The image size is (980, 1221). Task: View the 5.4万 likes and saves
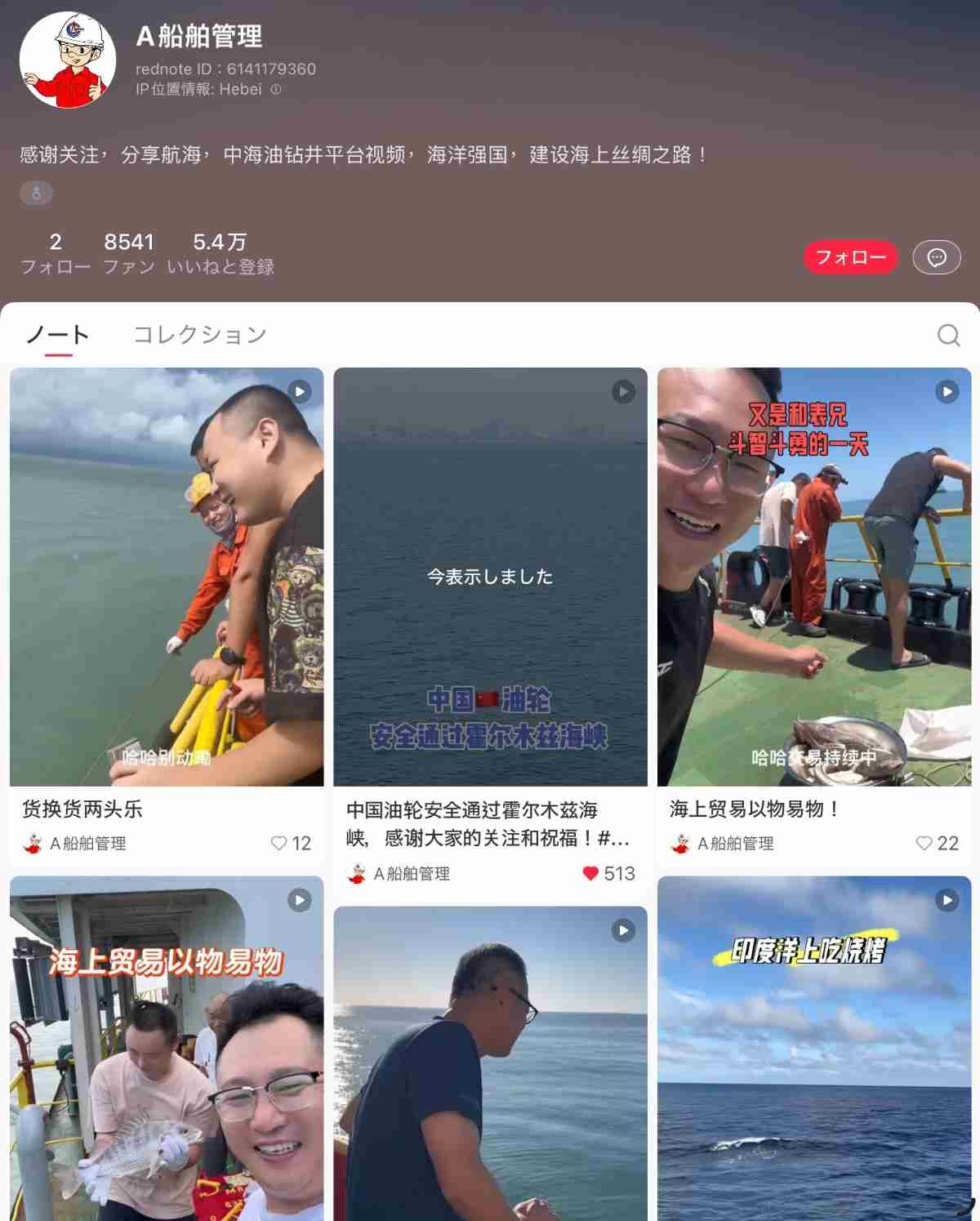[220, 253]
